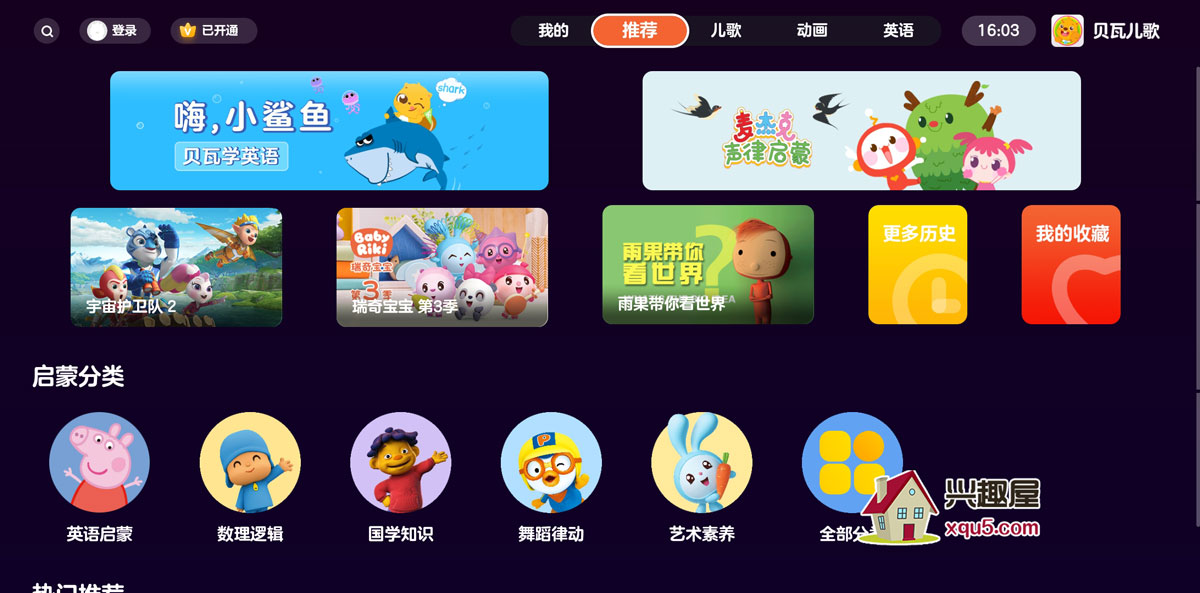Screen dimensions: 1200x593
Task: Select the 推荐 tab
Action: click(x=640, y=31)
